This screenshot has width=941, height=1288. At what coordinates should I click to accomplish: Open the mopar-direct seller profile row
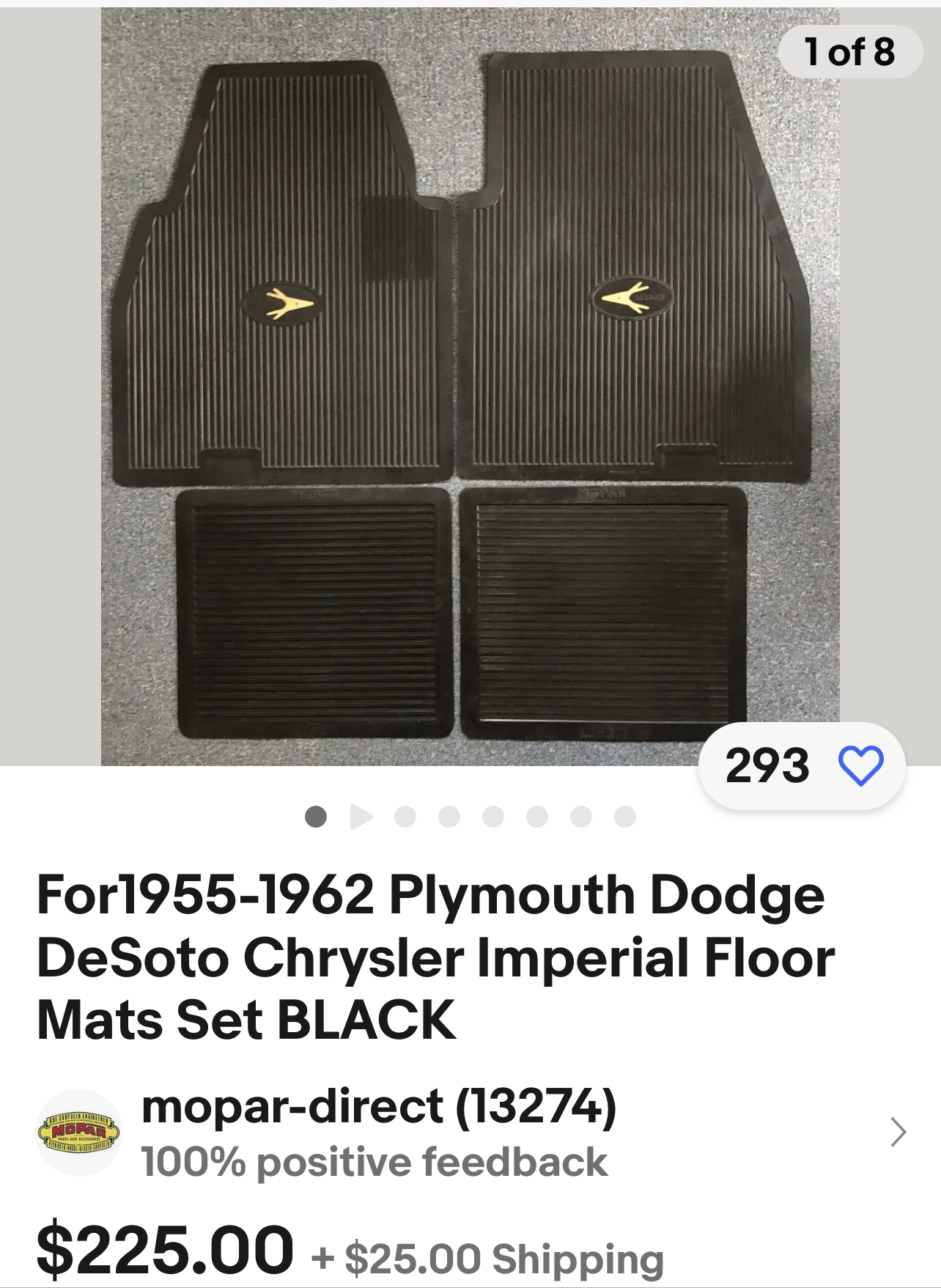tap(469, 1132)
